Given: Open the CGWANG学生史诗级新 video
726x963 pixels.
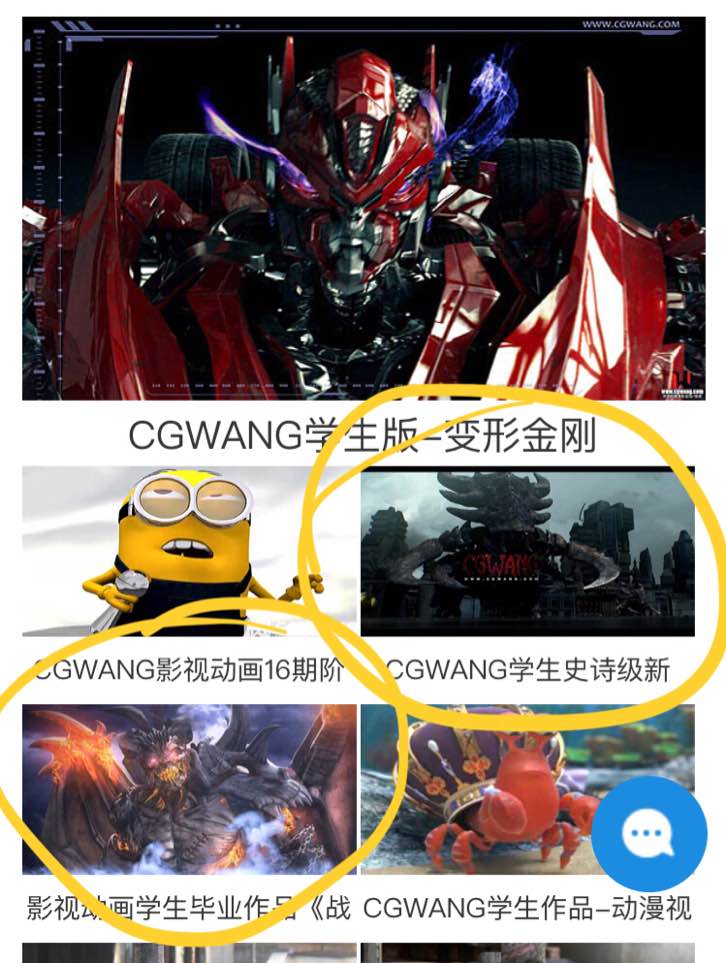Looking at the screenshot, I should [527, 551].
